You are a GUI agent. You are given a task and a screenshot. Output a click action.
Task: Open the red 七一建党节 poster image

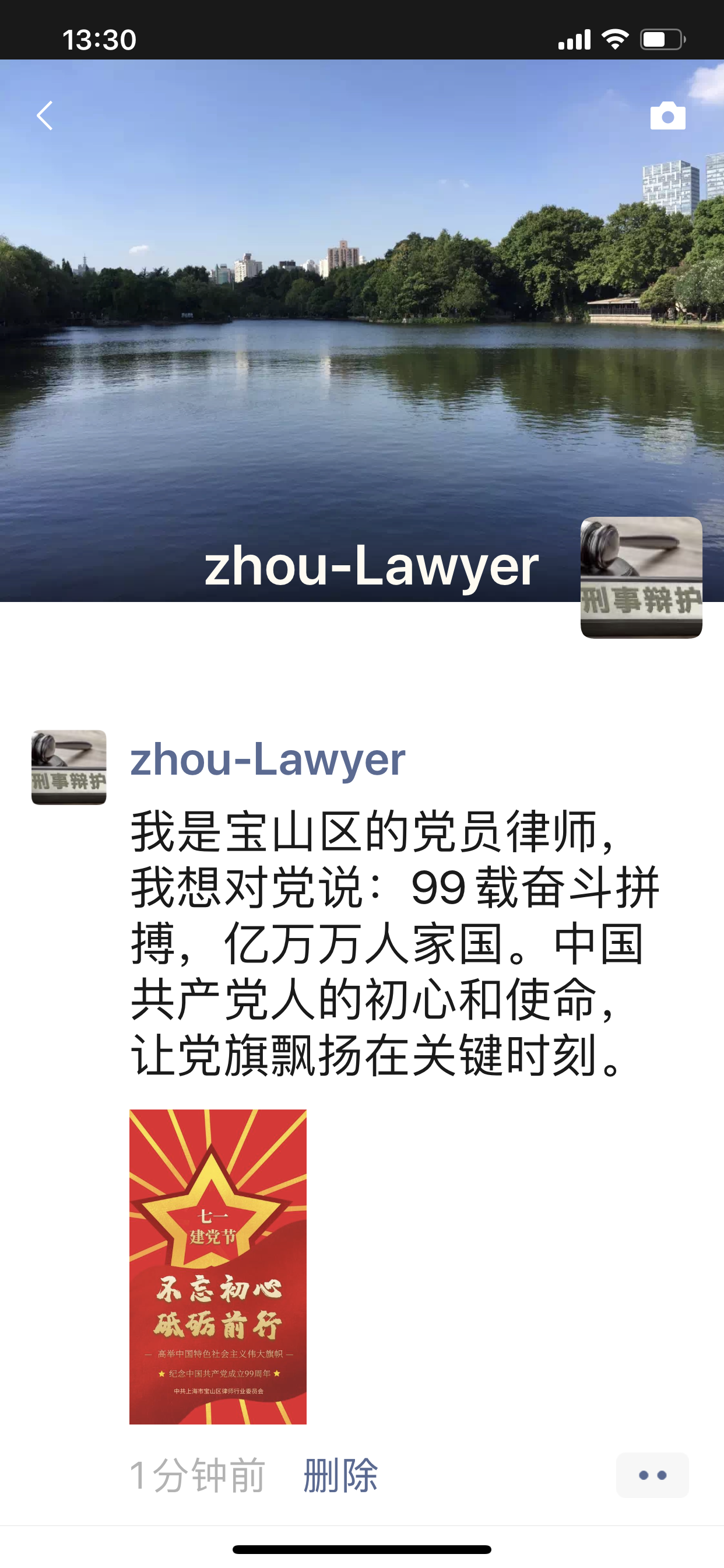(218, 1266)
